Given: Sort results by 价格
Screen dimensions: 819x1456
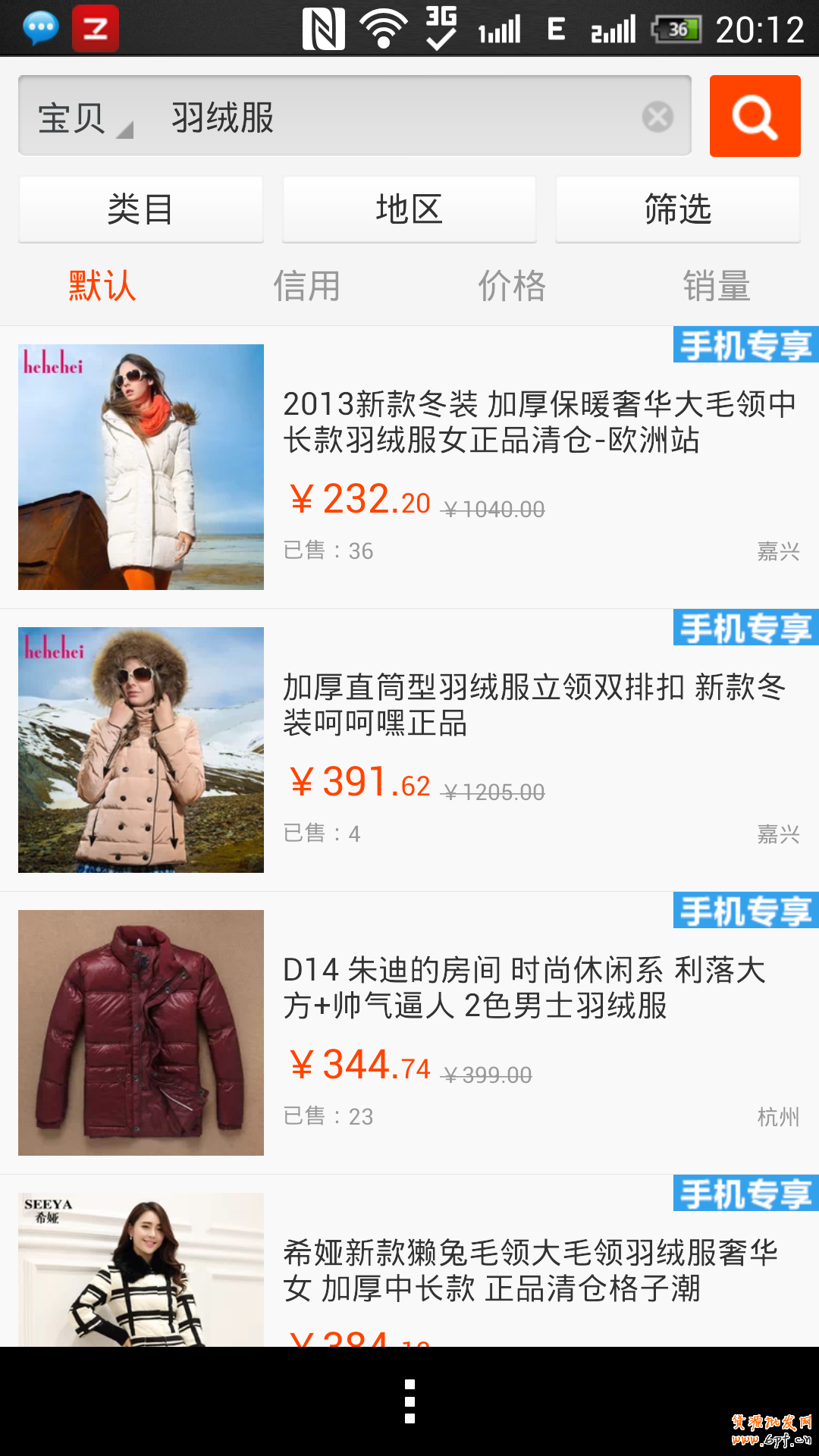Looking at the screenshot, I should [512, 286].
